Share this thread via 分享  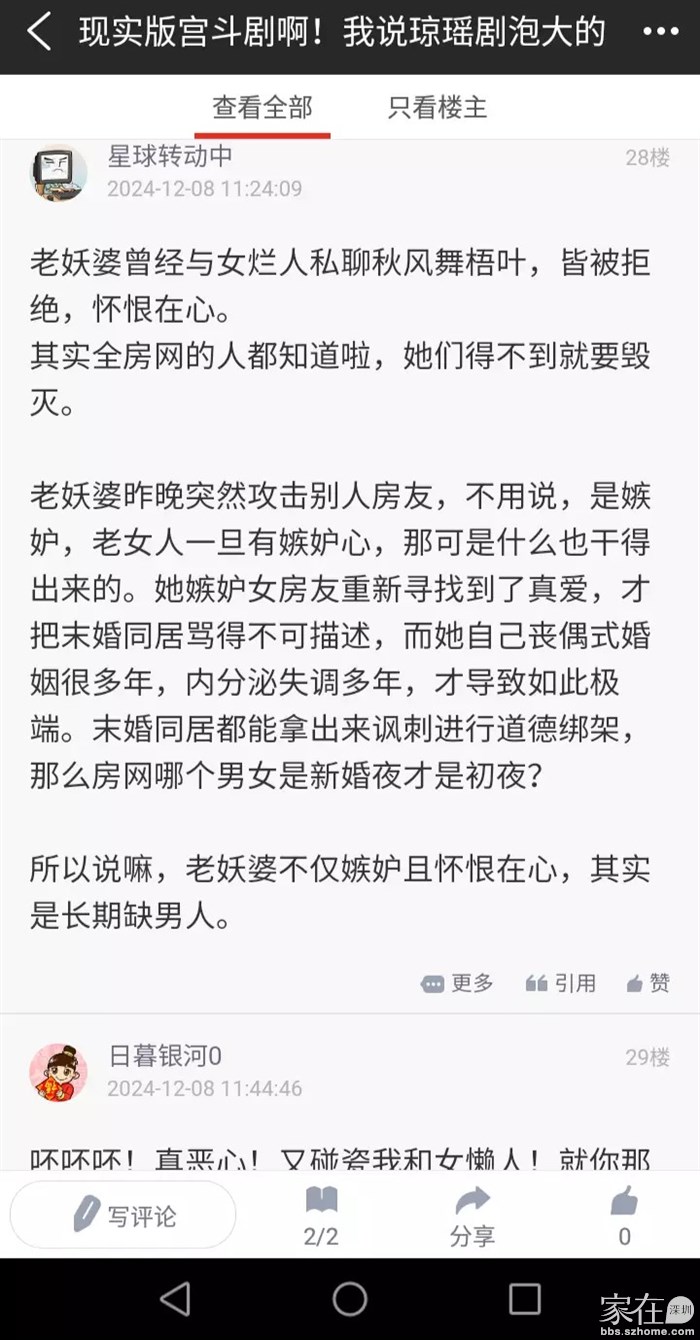click(472, 1215)
